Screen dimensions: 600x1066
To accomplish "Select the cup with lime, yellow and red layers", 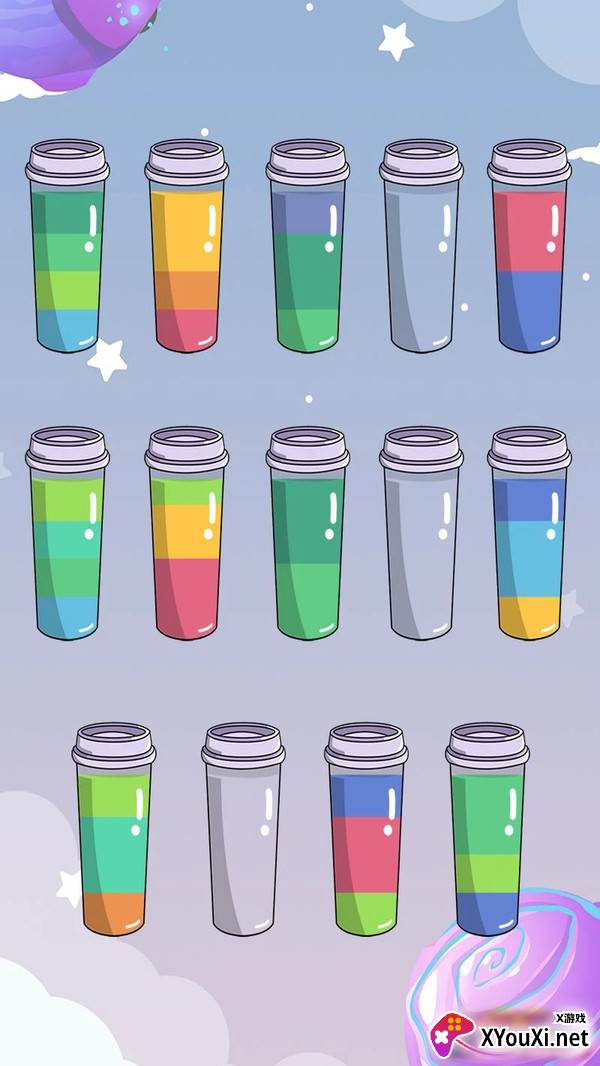I will (187, 533).
